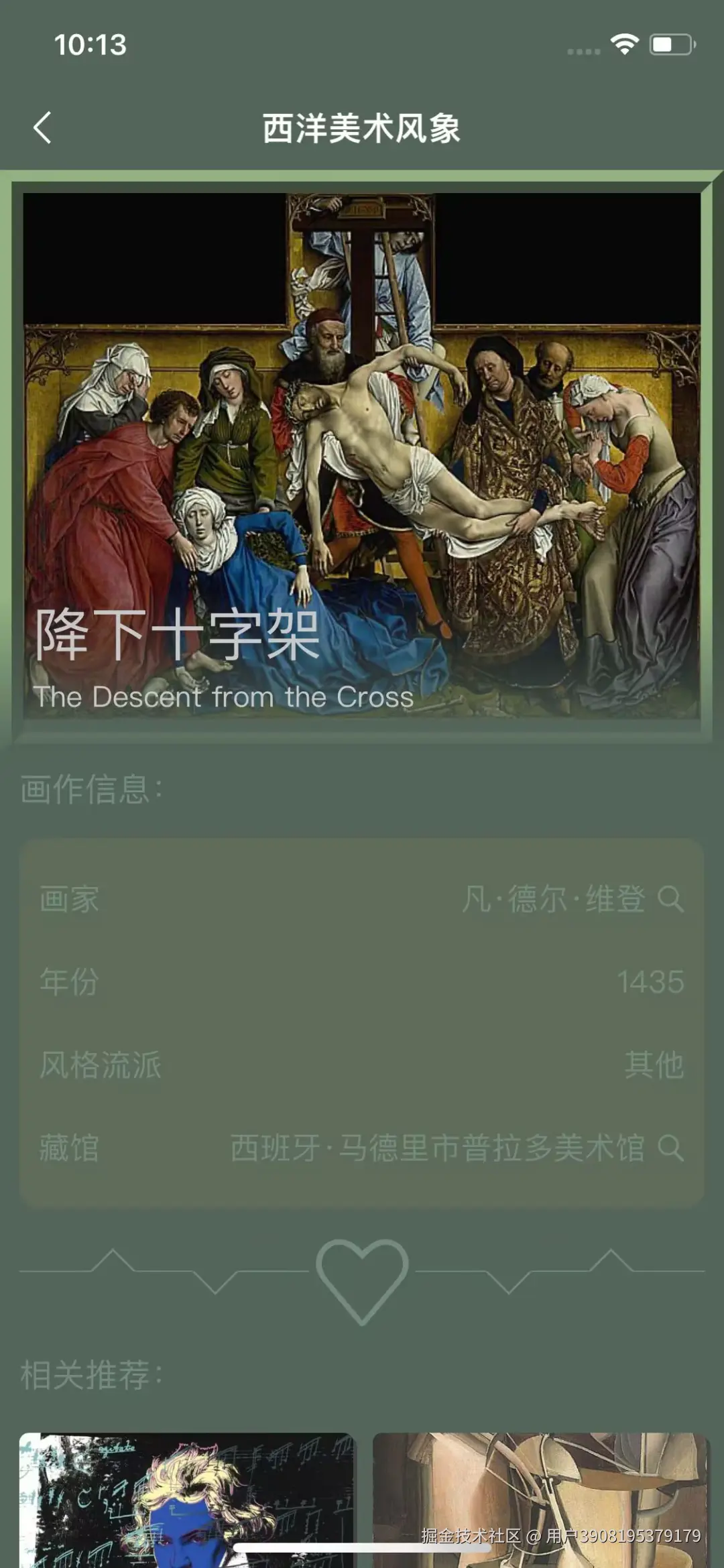Image resolution: width=724 pixels, height=1568 pixels.
Task: Search for the museum 西班牙·马德里市普拉多美术馆
Action: click(x=670, y=1148)
